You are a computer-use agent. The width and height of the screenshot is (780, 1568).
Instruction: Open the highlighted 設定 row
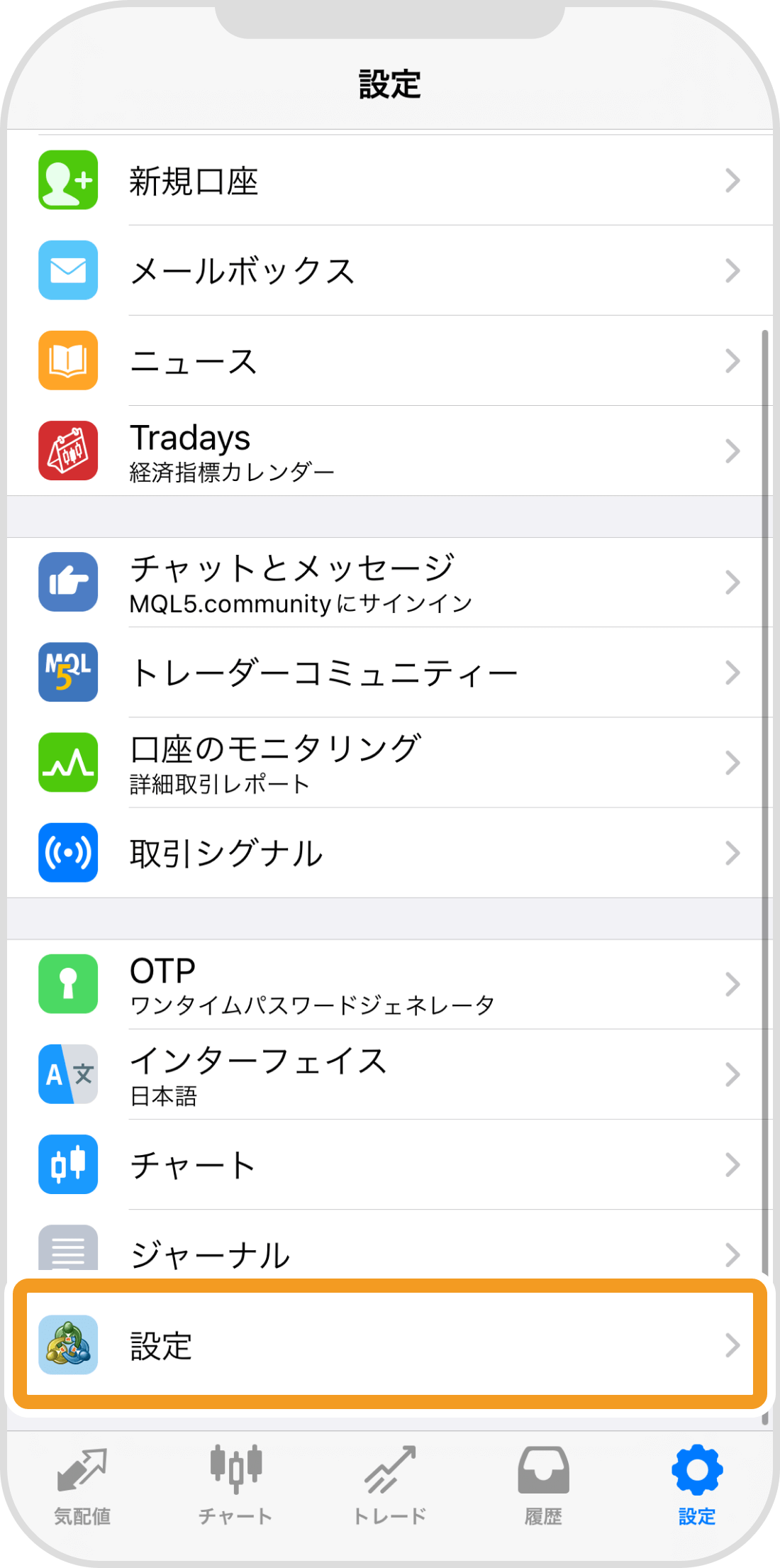[390, 1345]
